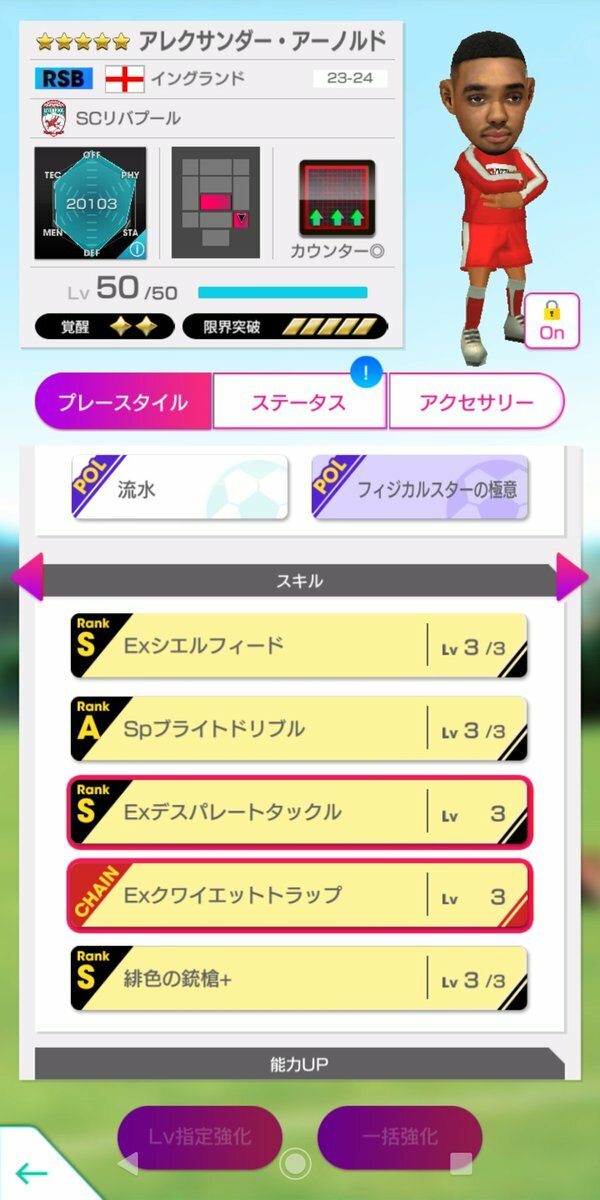Image resolution: width=600 pixels, height=1200 pixels.
Task: Select the プレースタイル tab
Action: [x=123, y=402]
